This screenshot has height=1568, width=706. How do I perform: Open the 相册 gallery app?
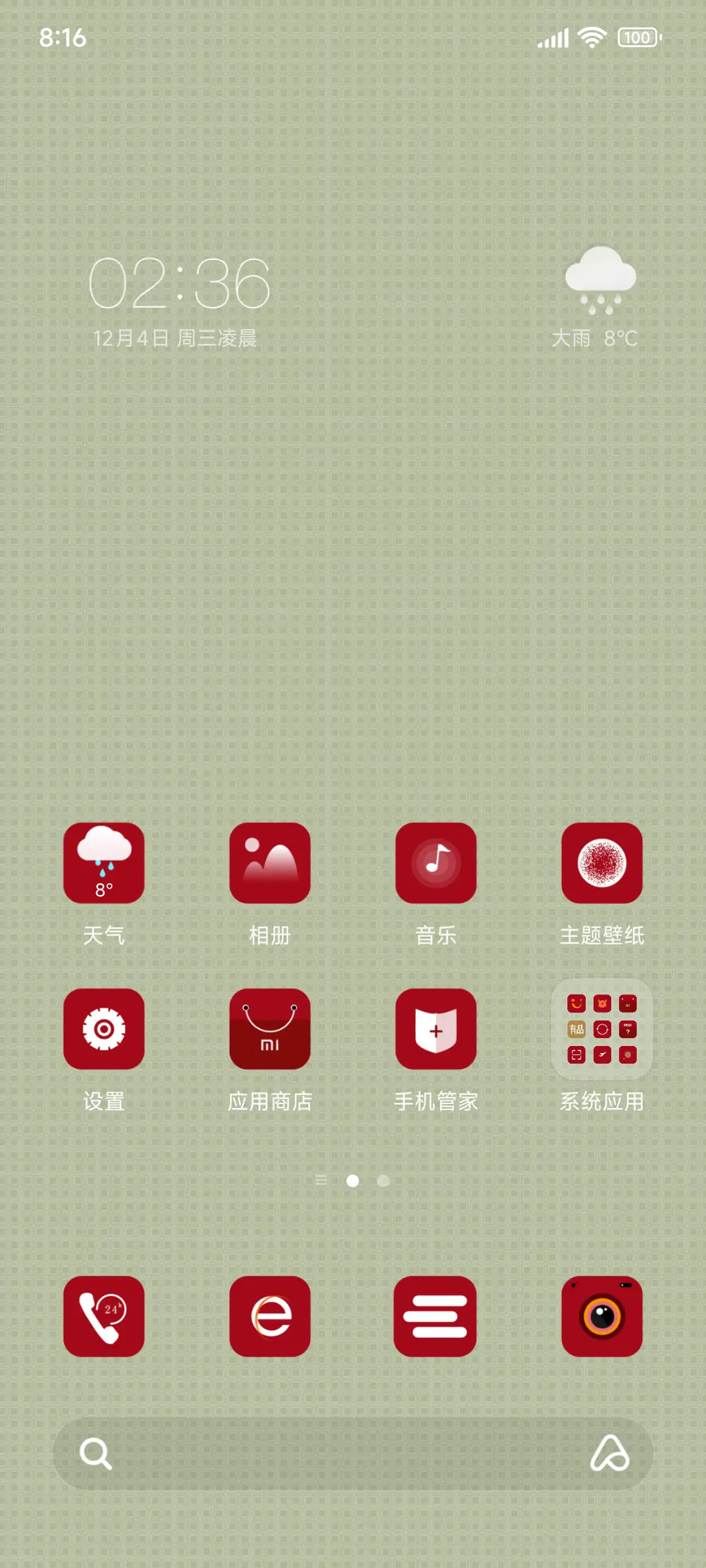270,864
